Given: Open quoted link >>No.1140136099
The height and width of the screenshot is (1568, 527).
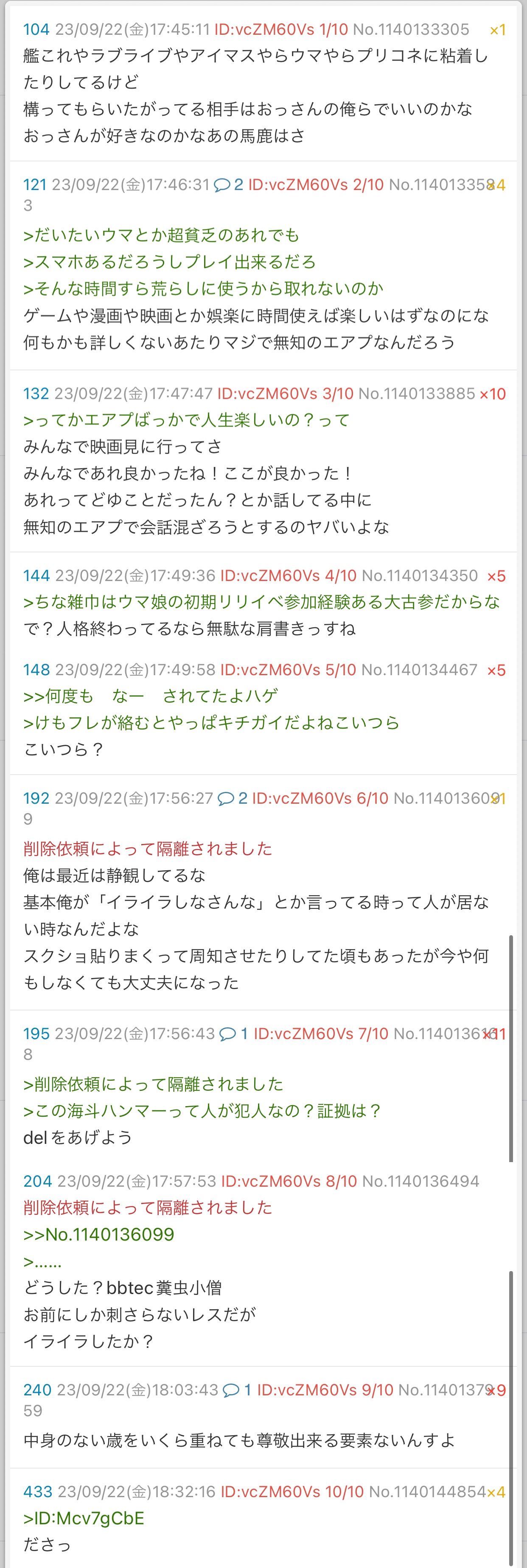Looking at the screenshot, I should [99, 1235].
